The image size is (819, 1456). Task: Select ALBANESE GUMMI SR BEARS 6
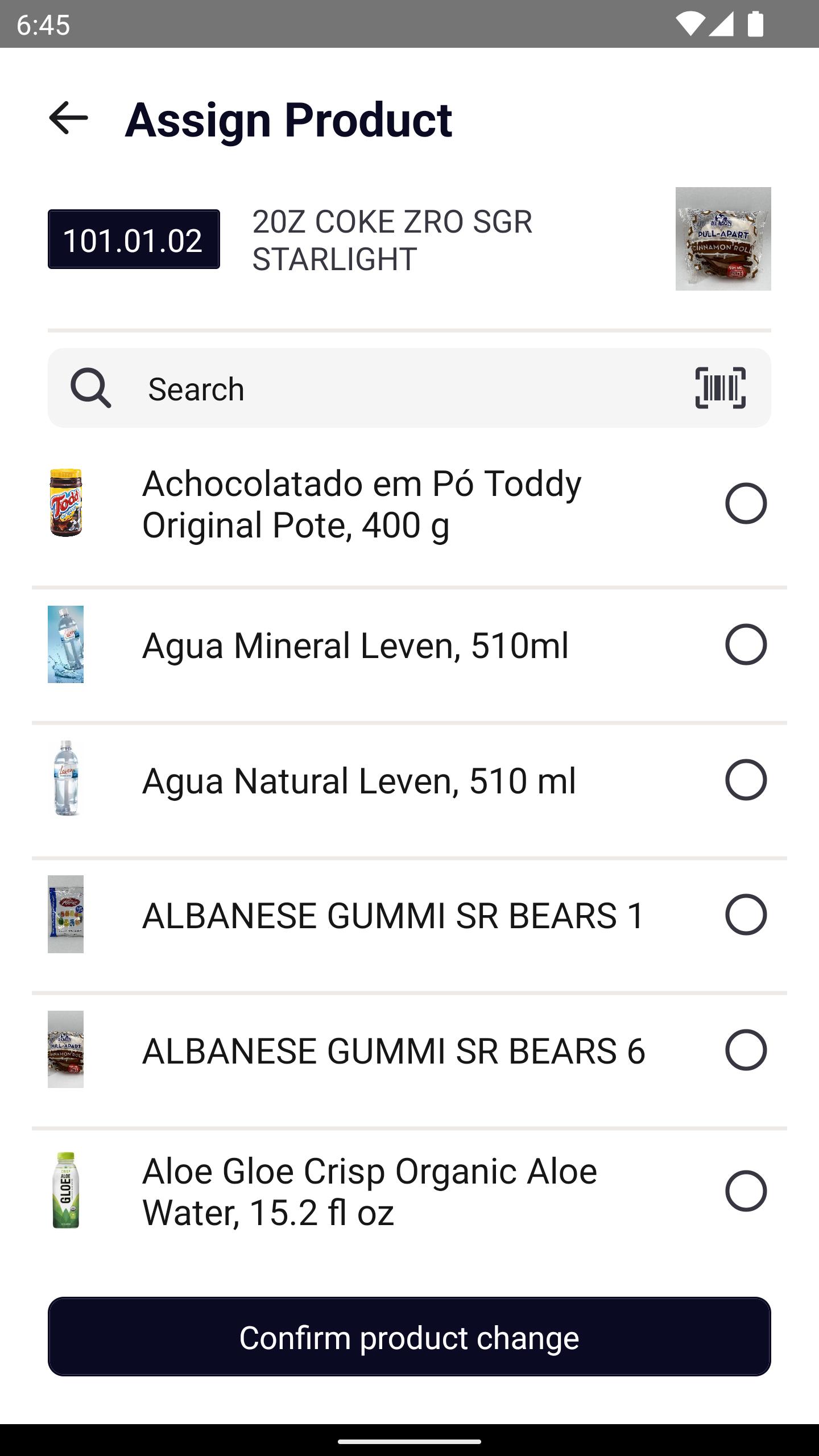click(409, 1050)
